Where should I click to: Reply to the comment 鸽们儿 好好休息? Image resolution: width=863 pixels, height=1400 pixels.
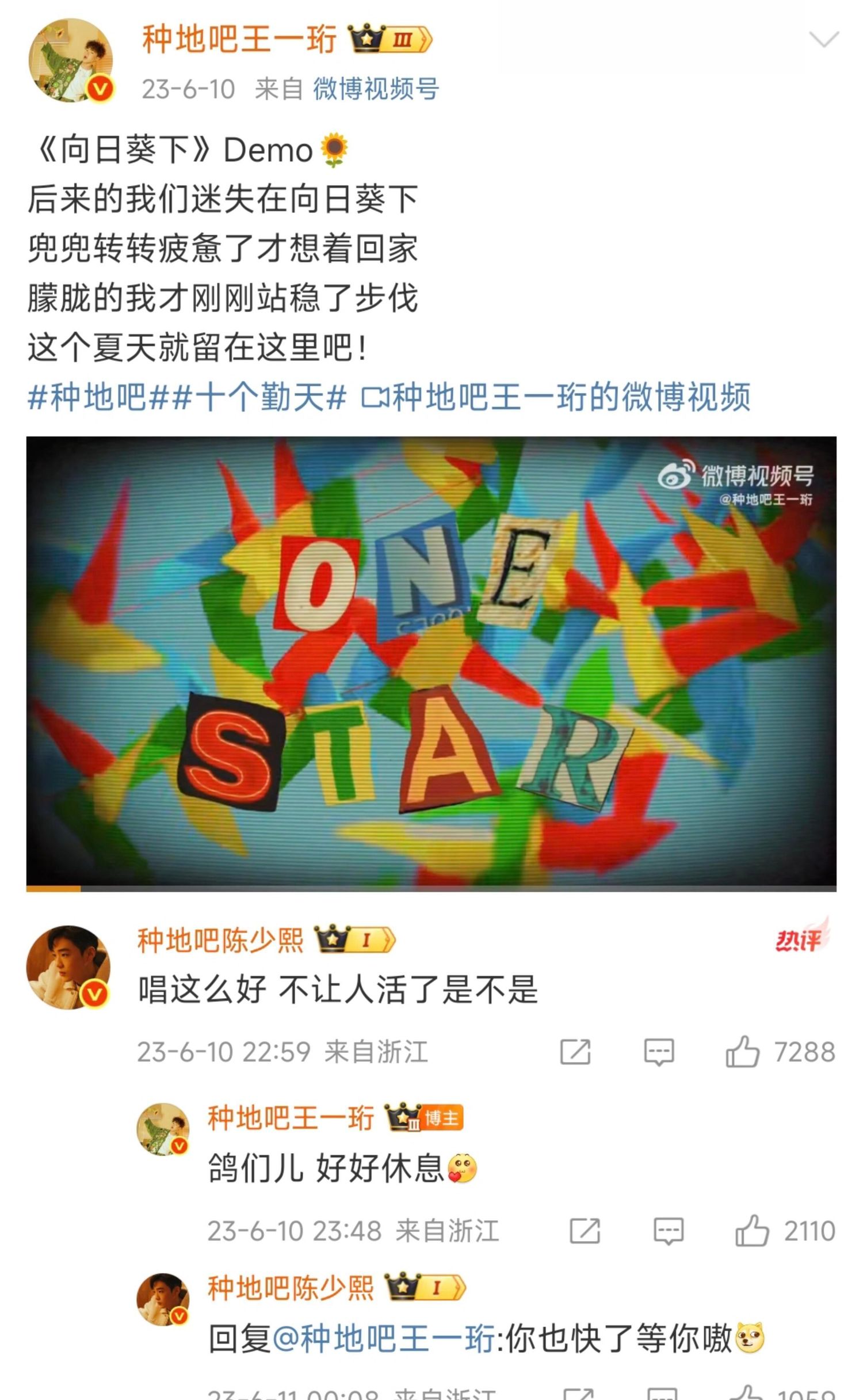[x=669, y=1231]
